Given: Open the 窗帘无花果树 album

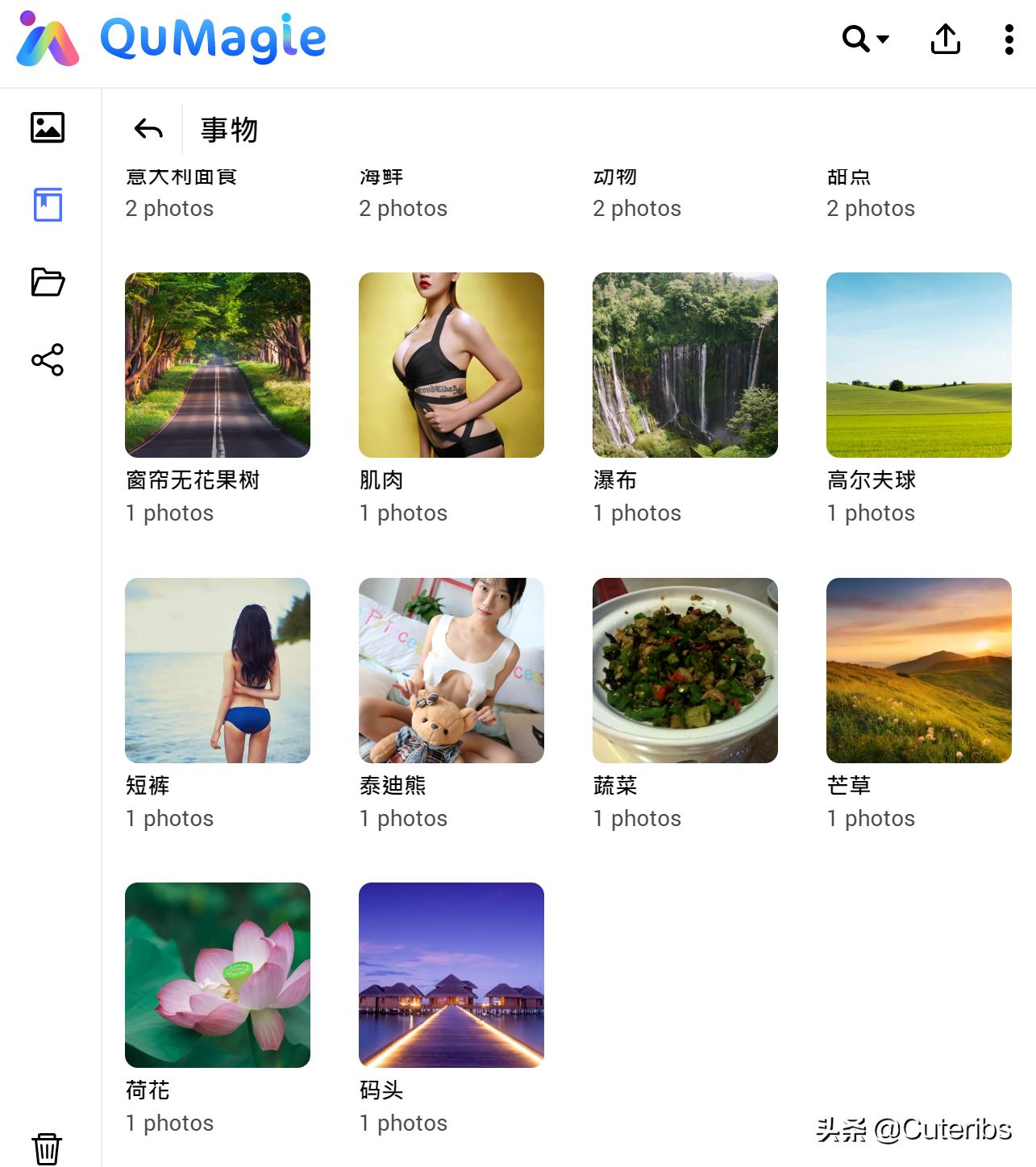Looking at the screenshot, I should 218,365.
